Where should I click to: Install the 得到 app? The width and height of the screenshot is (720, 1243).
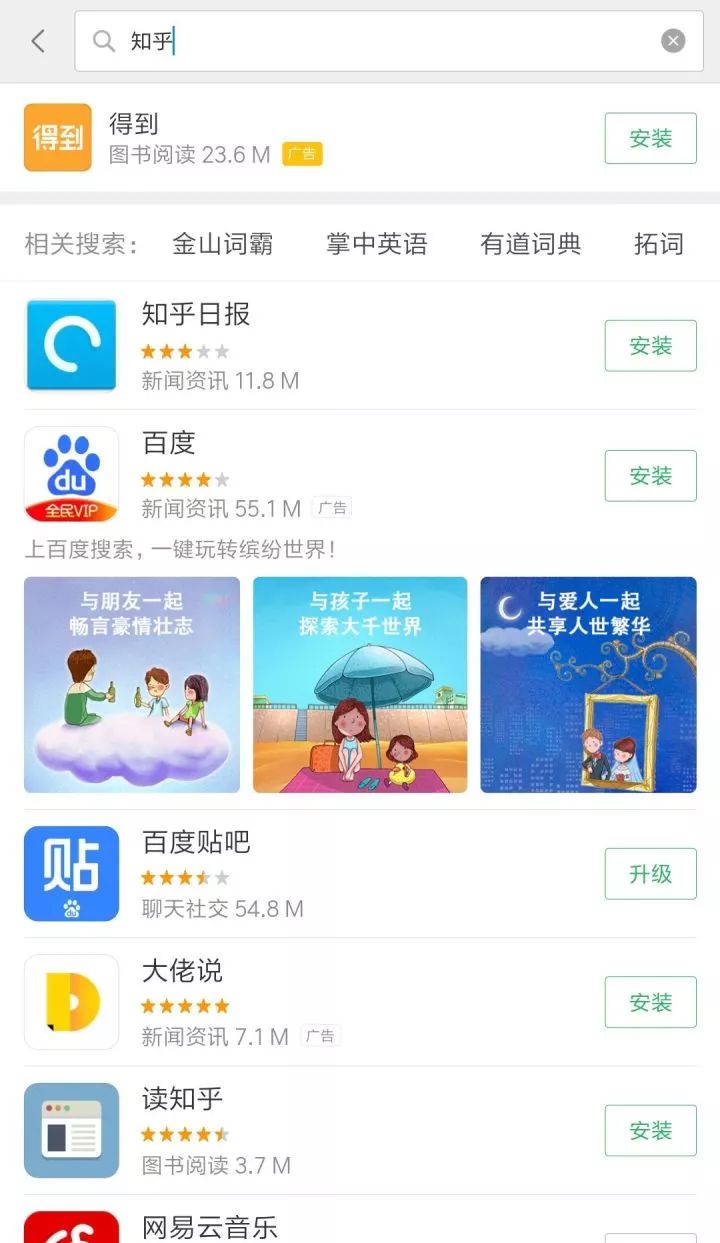tap(650, 138)
